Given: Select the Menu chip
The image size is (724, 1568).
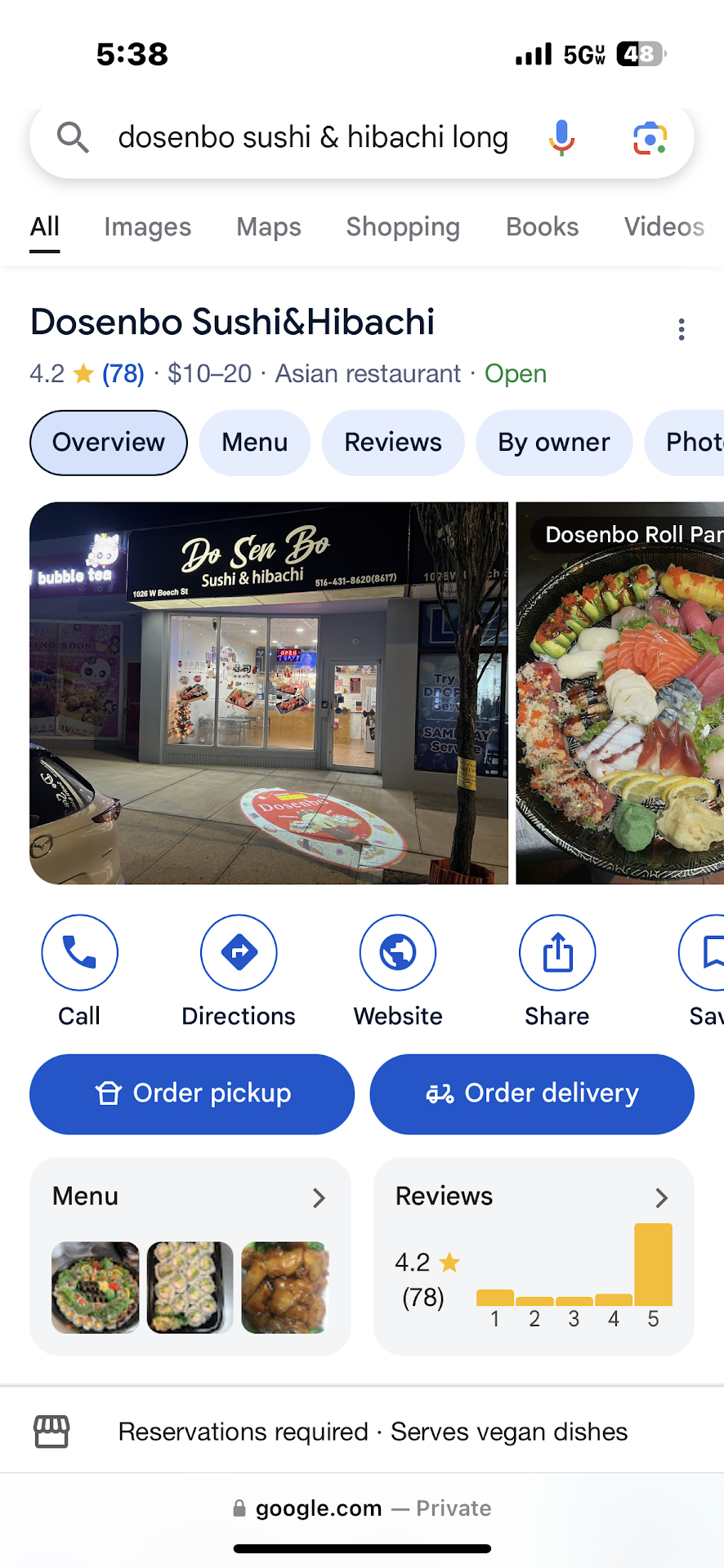Looking at the screenshot, I should [x=254, y=443].
